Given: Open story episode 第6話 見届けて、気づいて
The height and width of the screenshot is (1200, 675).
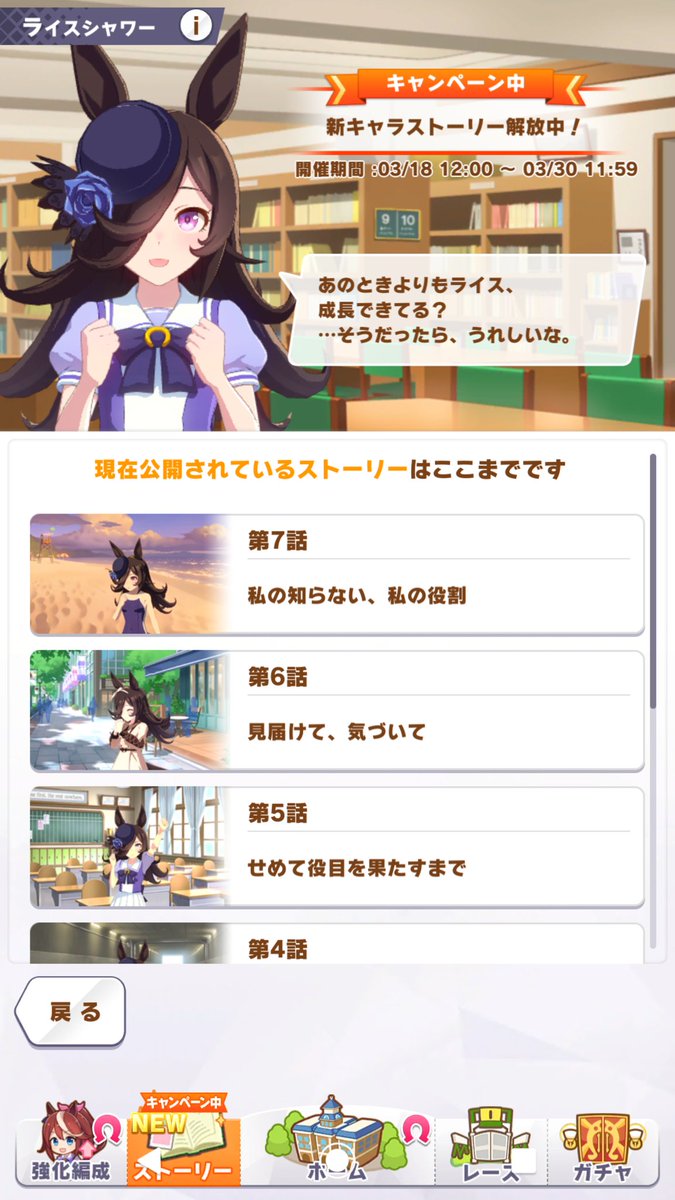Looking at the screenshot, I should coord(337,711).
